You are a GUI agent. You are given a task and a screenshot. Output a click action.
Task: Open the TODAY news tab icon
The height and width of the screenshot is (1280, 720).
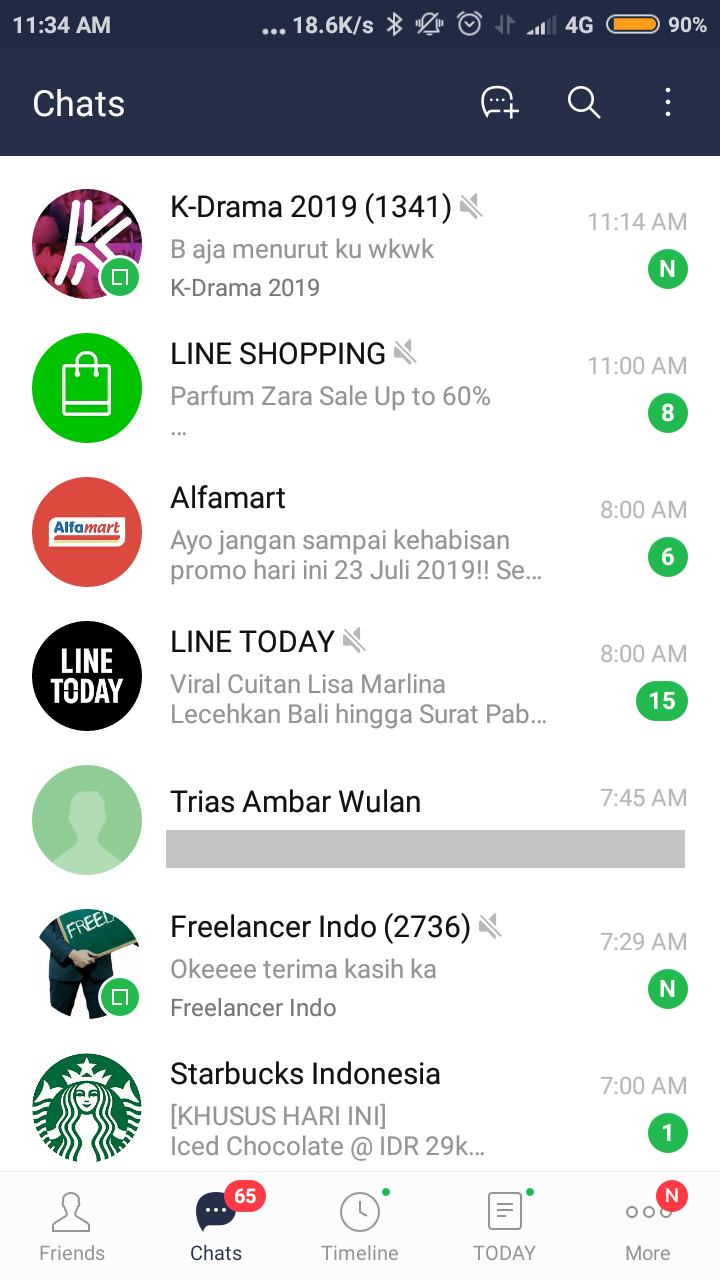(504, 1210)
